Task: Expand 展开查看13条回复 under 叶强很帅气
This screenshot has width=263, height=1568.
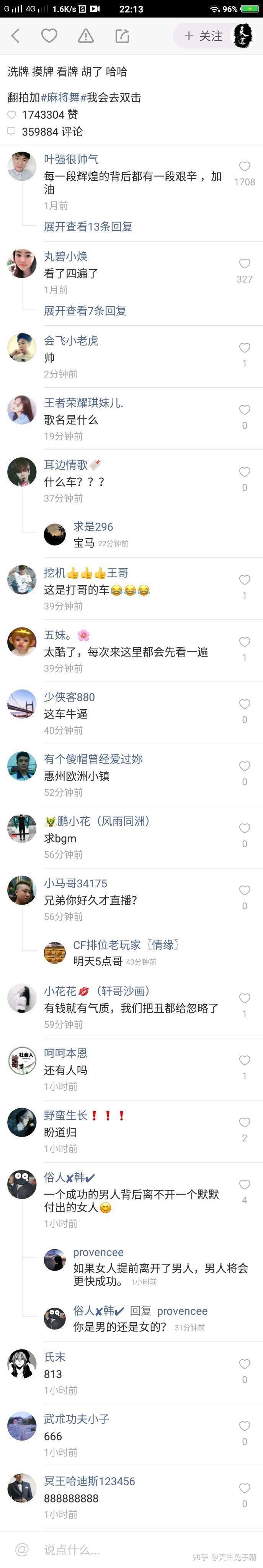Action: (x=88, y=227)
